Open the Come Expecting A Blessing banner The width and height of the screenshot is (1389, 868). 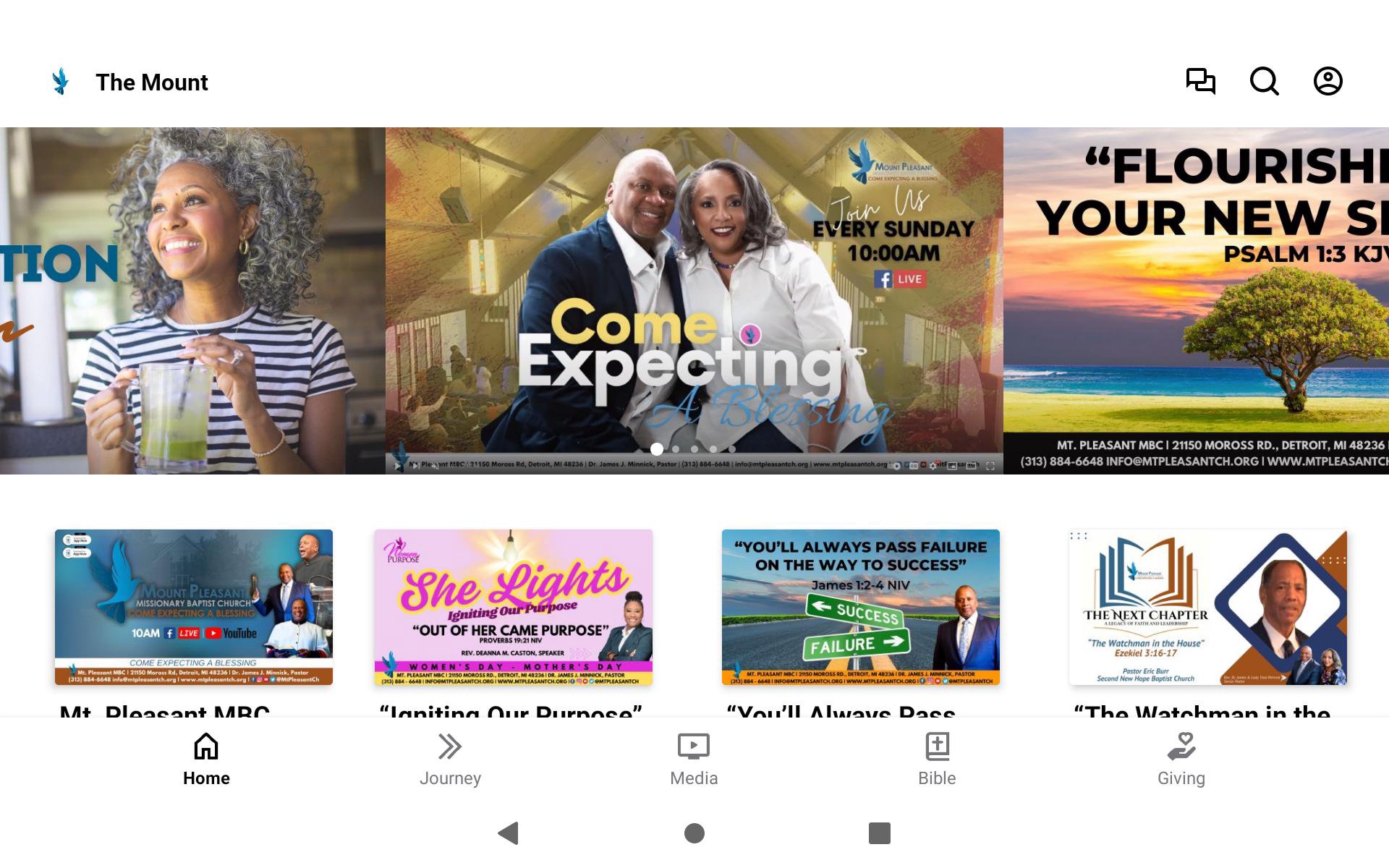click(x=694, y=300)
